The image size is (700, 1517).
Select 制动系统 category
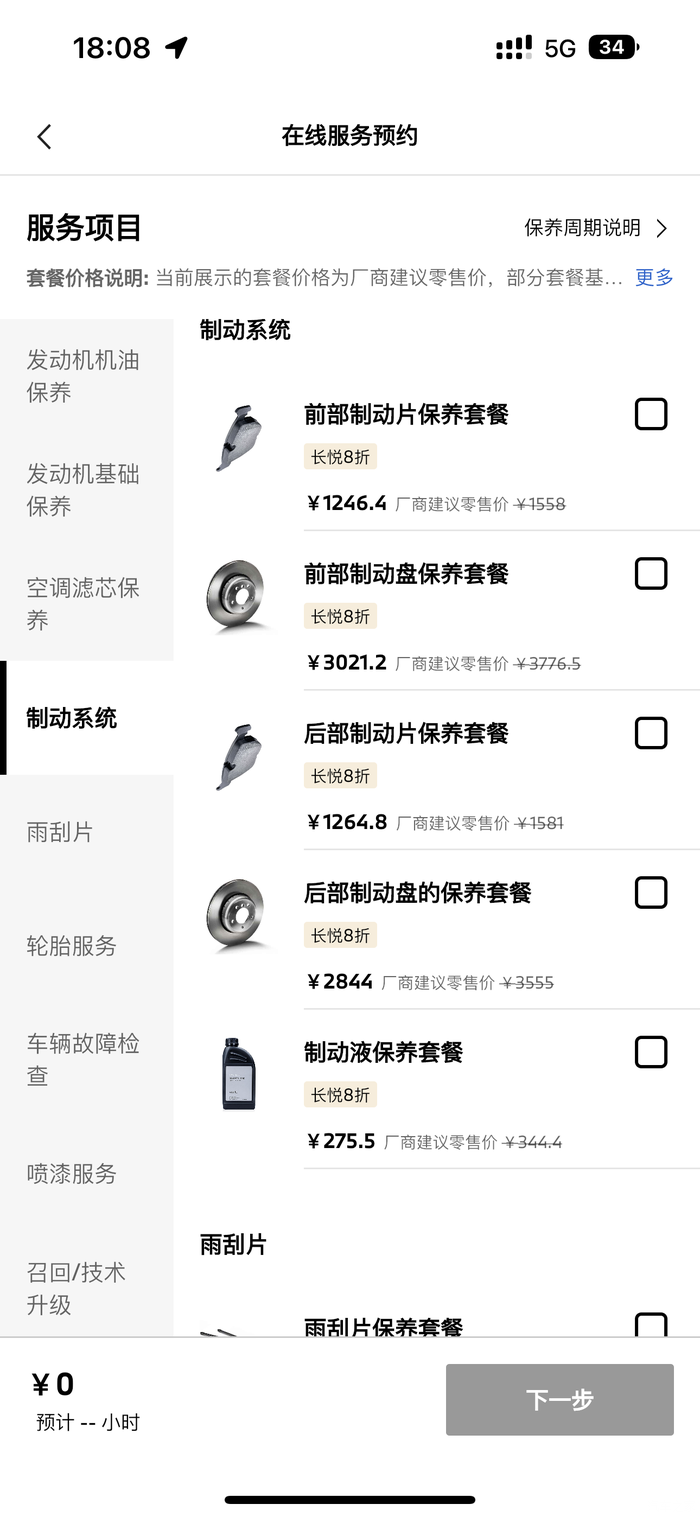[x=72, y=718]
